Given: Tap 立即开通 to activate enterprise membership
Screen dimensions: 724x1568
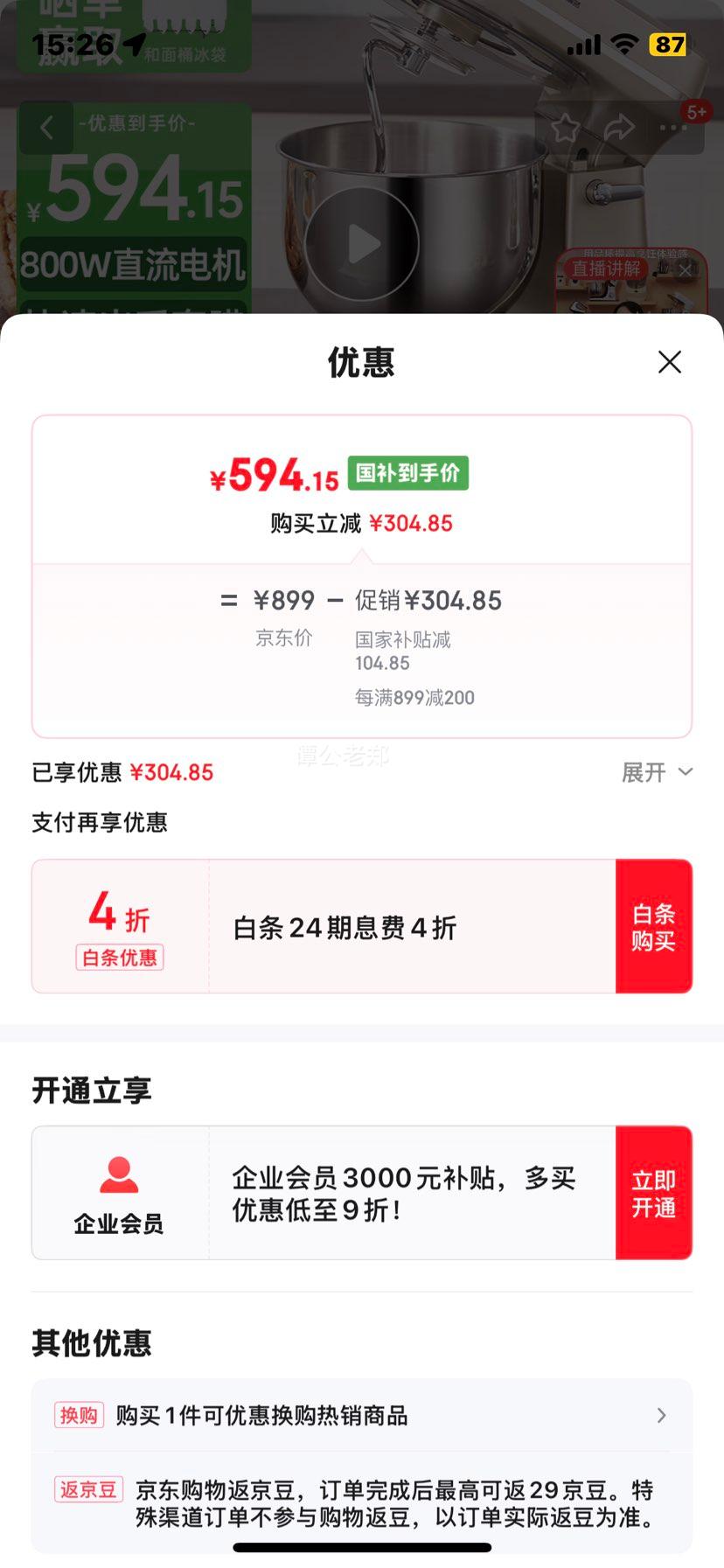Looking at the screenshot, I should pyautogui.click(x=652, y=1192).
